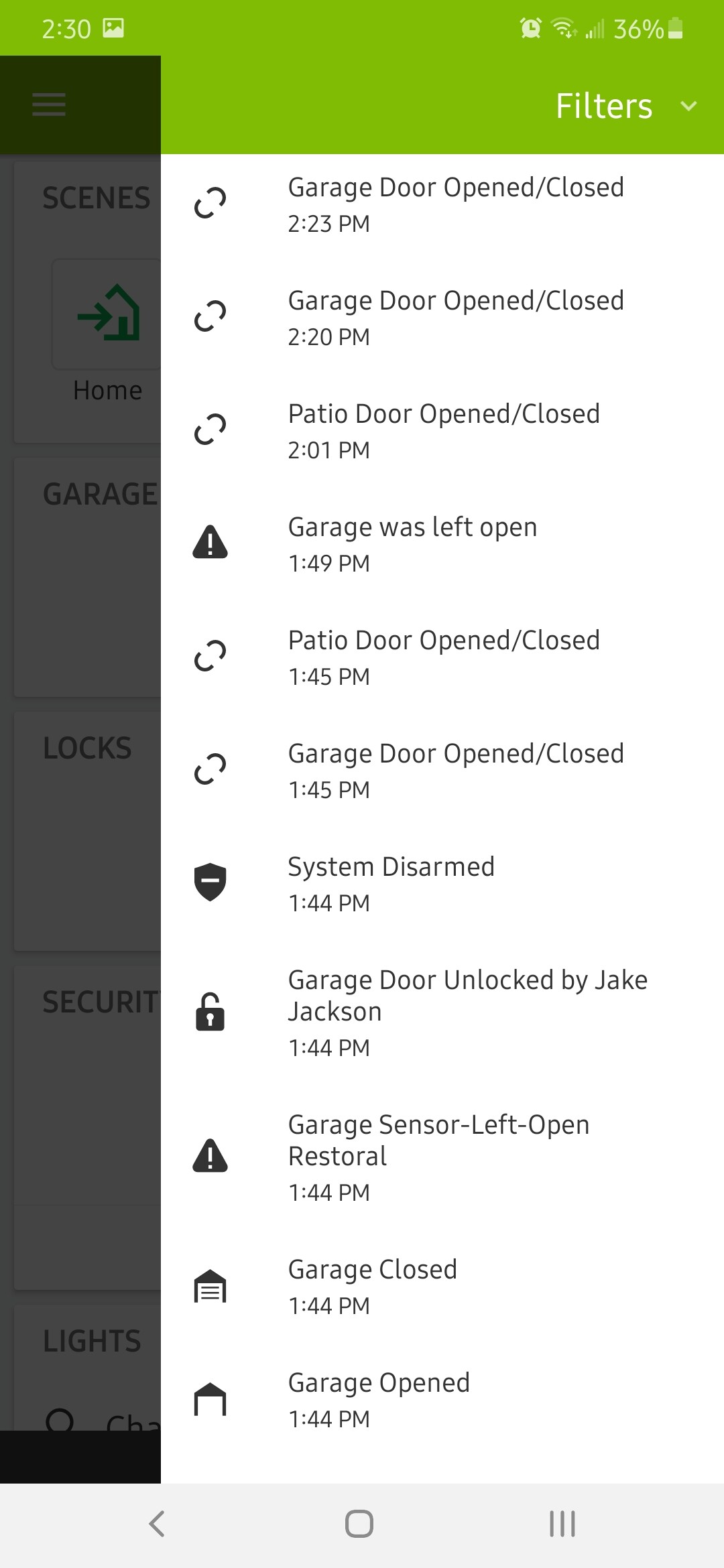The image size is (724, 1568).
Task: View the Garage was left open alert
Action: tap(442, 544)
